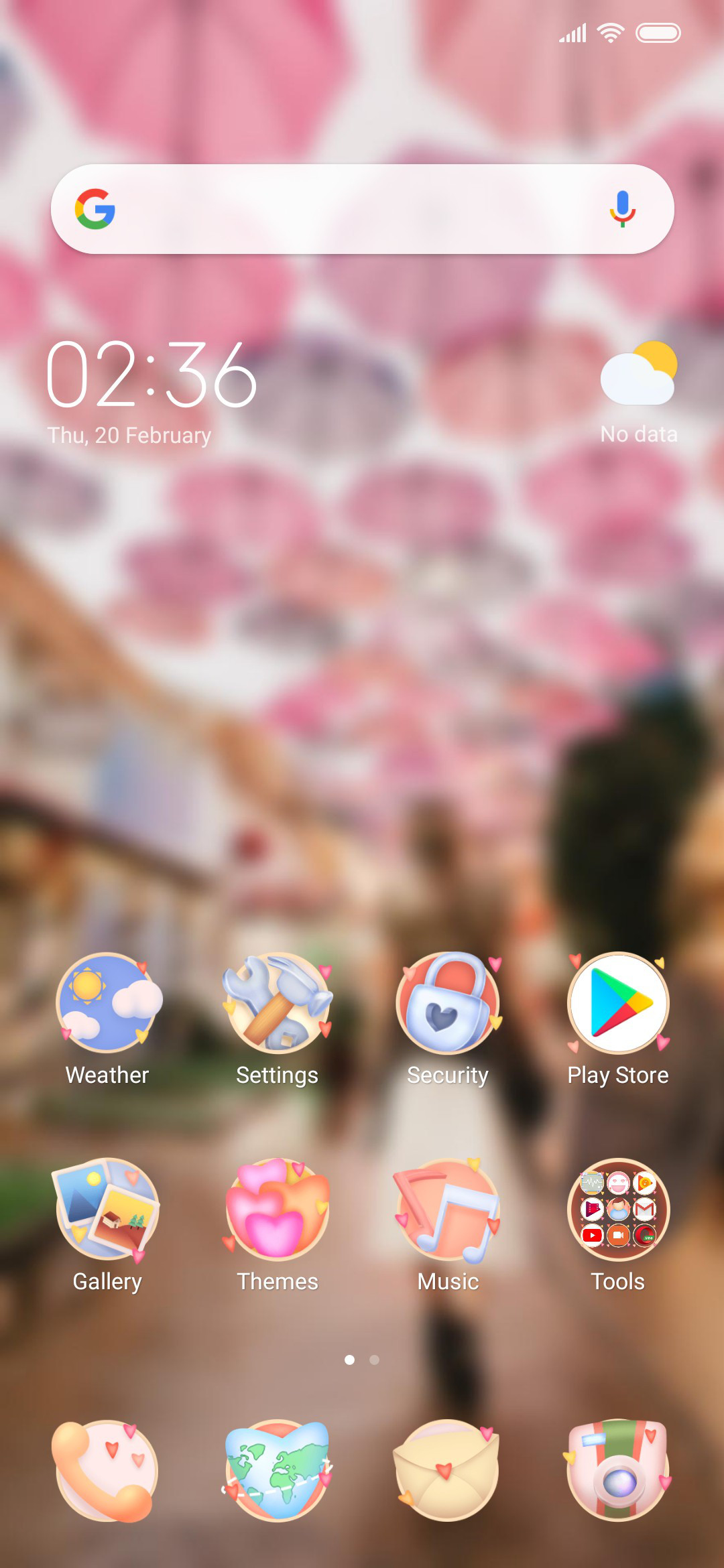Open the messages envelope icon
This screenshot has width=724, height=1568.
point(446,1471)
